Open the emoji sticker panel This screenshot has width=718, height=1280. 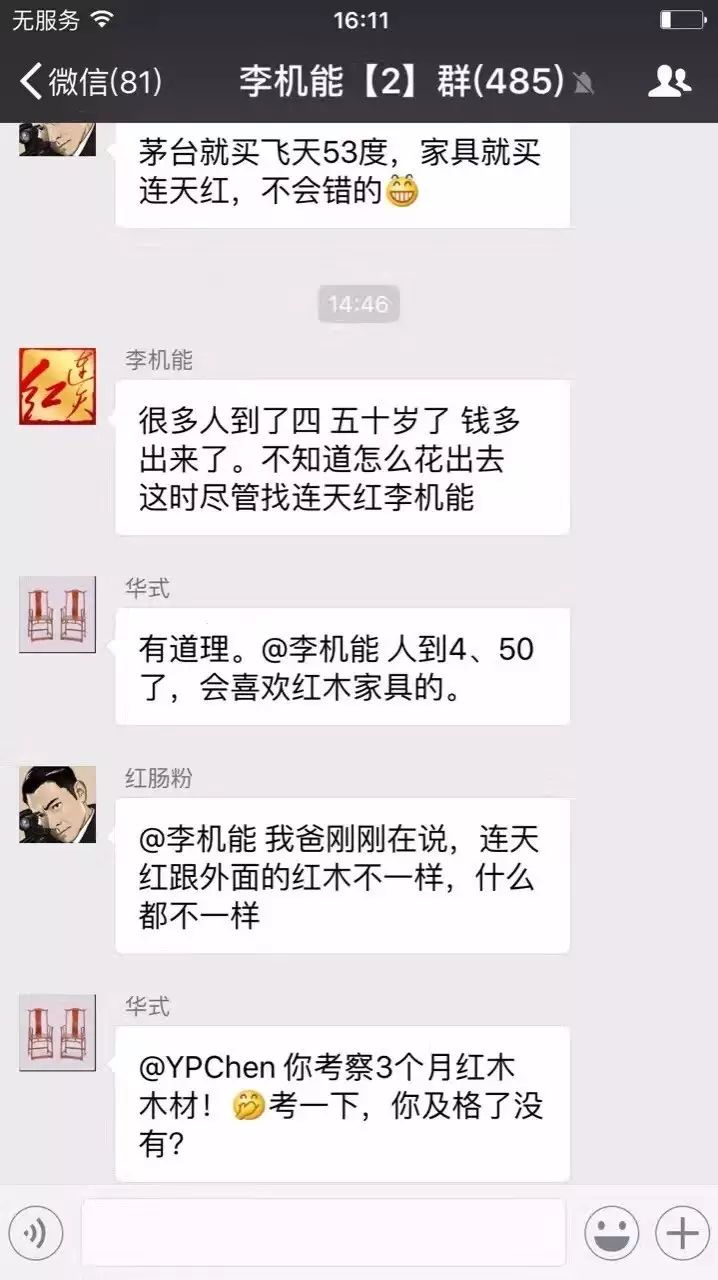[612, 1234]
